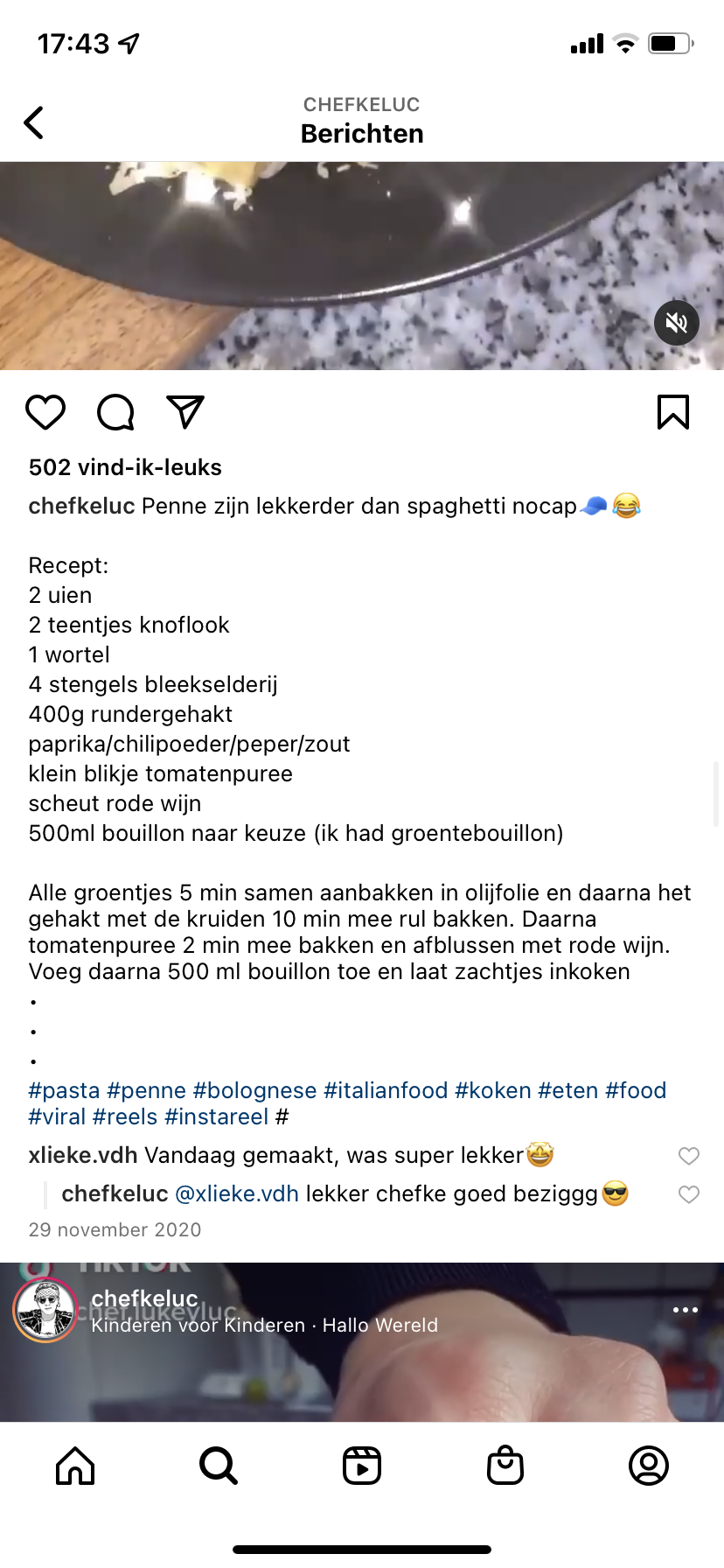Like xlieke.vdh's comment
This screenshot has width=724, height=1568.
pos(689,1156)
